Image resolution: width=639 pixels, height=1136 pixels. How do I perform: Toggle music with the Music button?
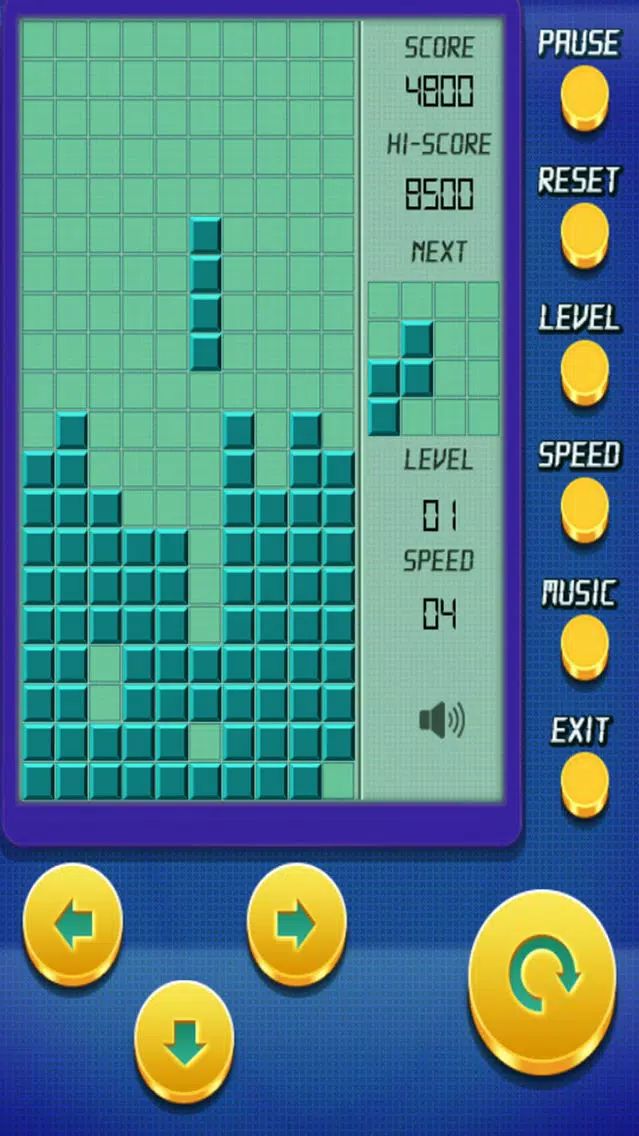[584, 647]
